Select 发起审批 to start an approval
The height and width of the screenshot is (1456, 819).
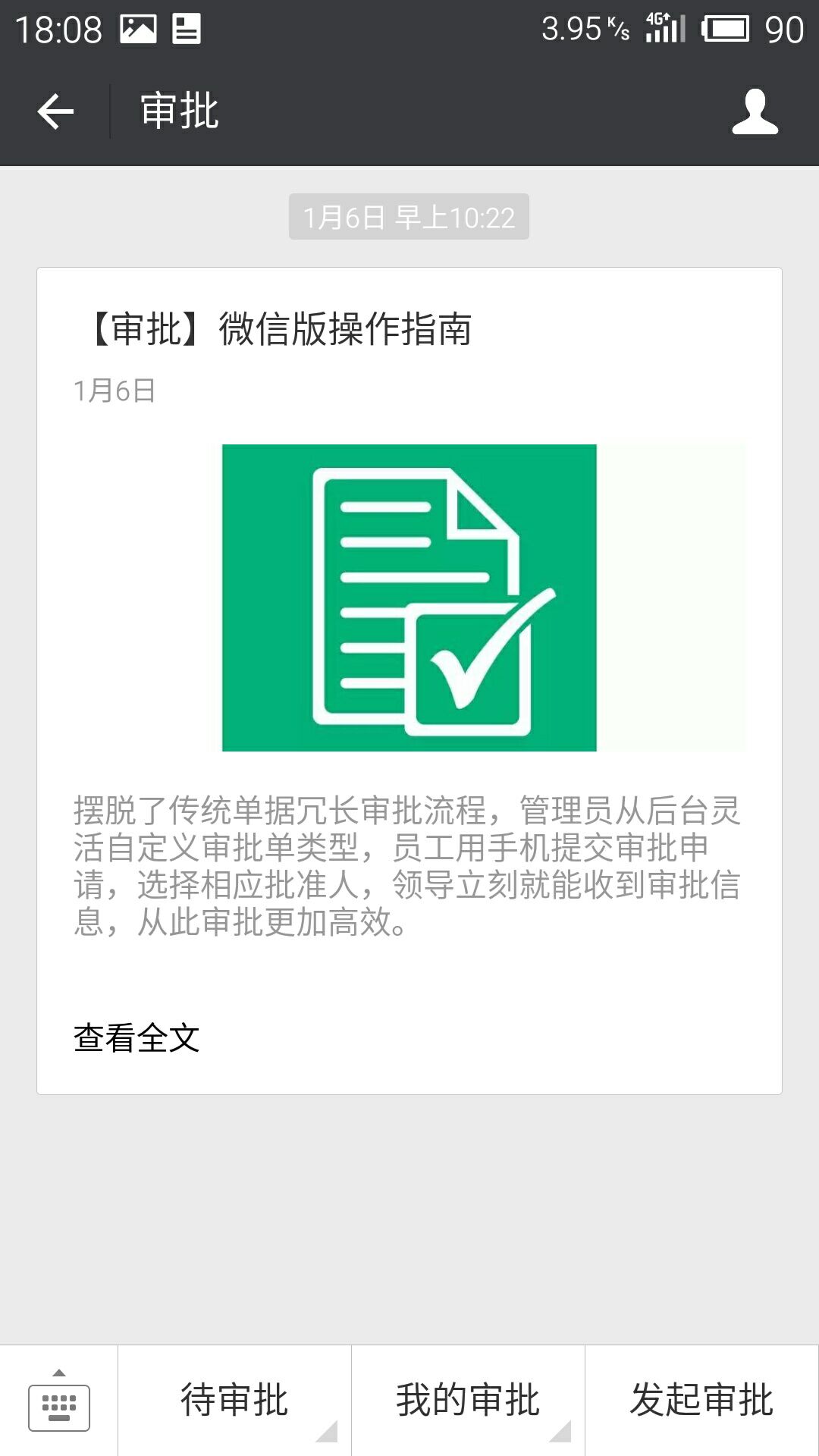click(701, 1401)
